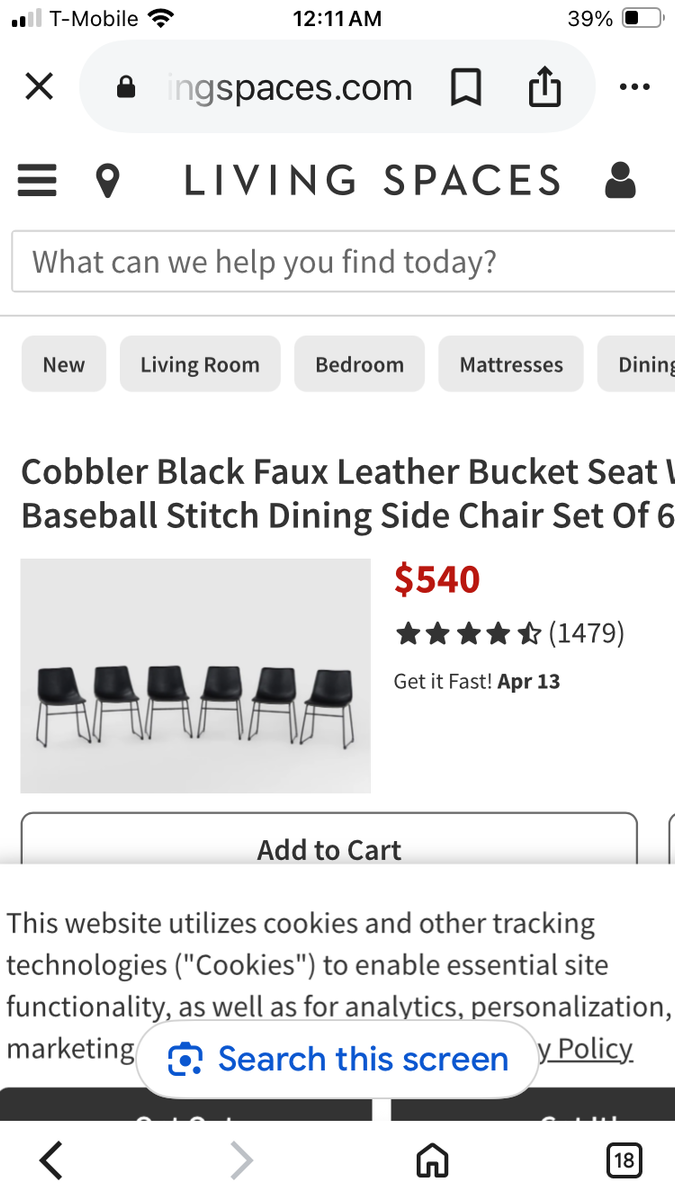Open the Cobbler chair set product image
Viewport: 675px width, 1200px height.
195,676
